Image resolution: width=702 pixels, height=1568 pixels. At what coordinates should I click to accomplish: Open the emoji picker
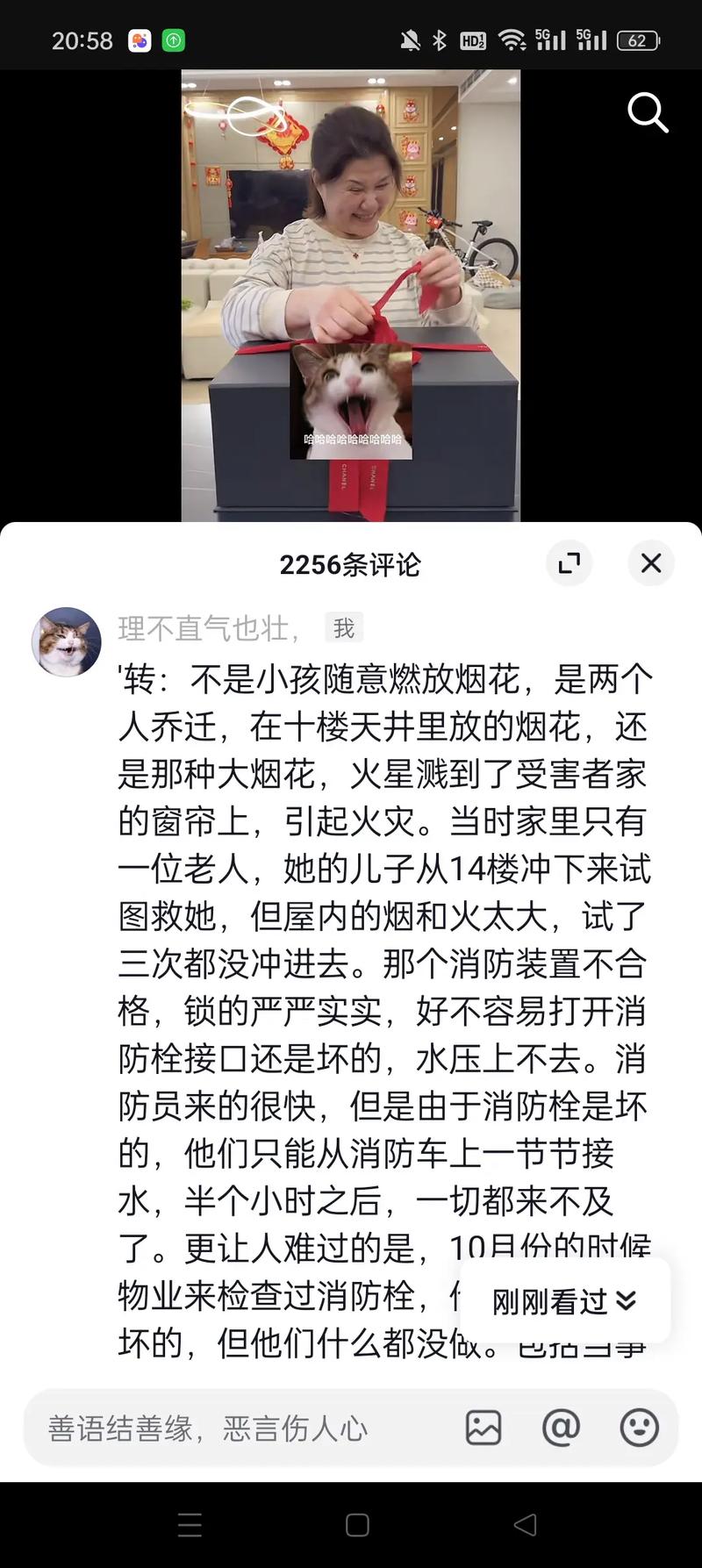pyautogui.click(x=639, y=1428)
